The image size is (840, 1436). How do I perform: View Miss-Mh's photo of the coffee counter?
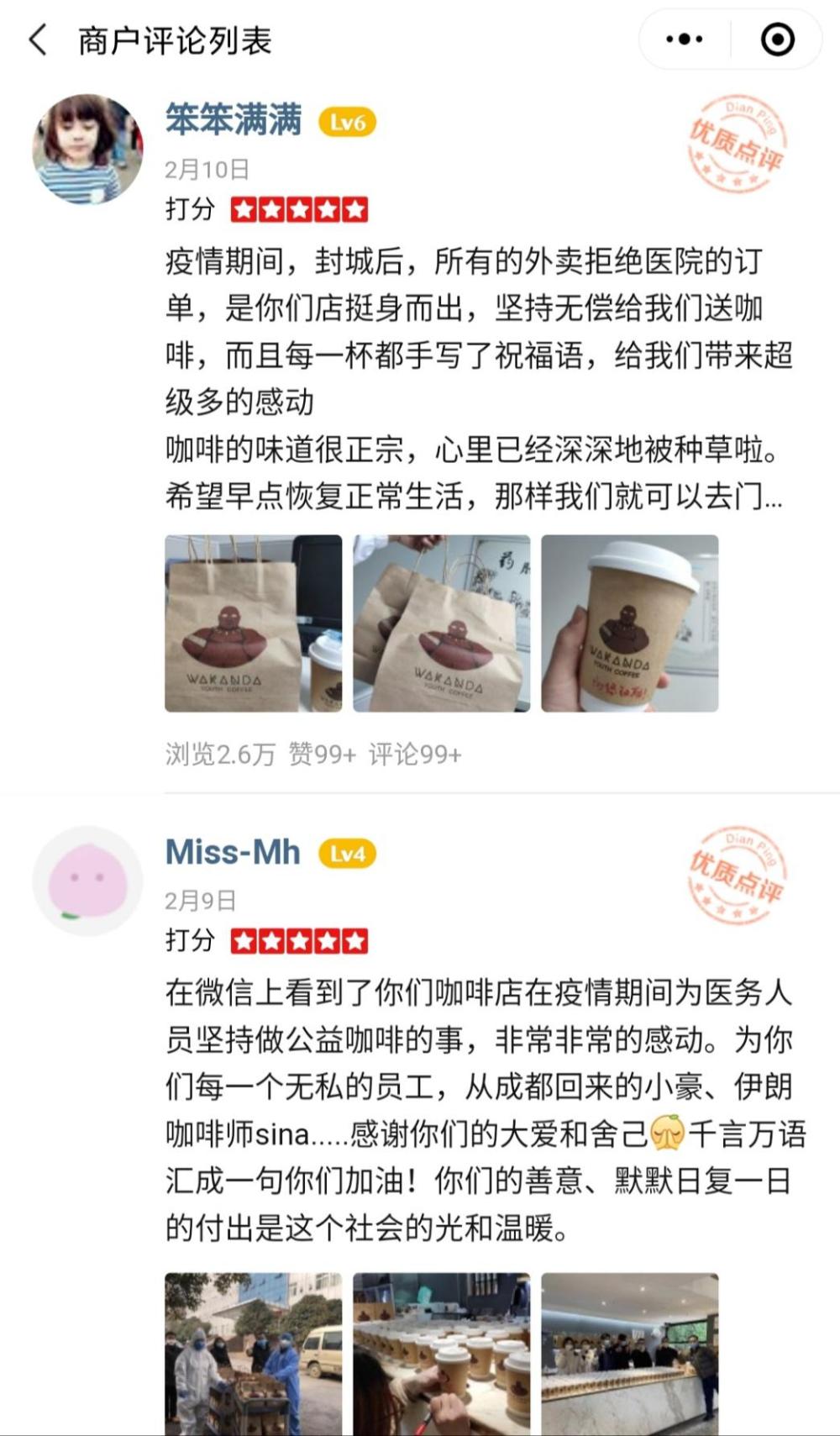[x=629, y=1354]
